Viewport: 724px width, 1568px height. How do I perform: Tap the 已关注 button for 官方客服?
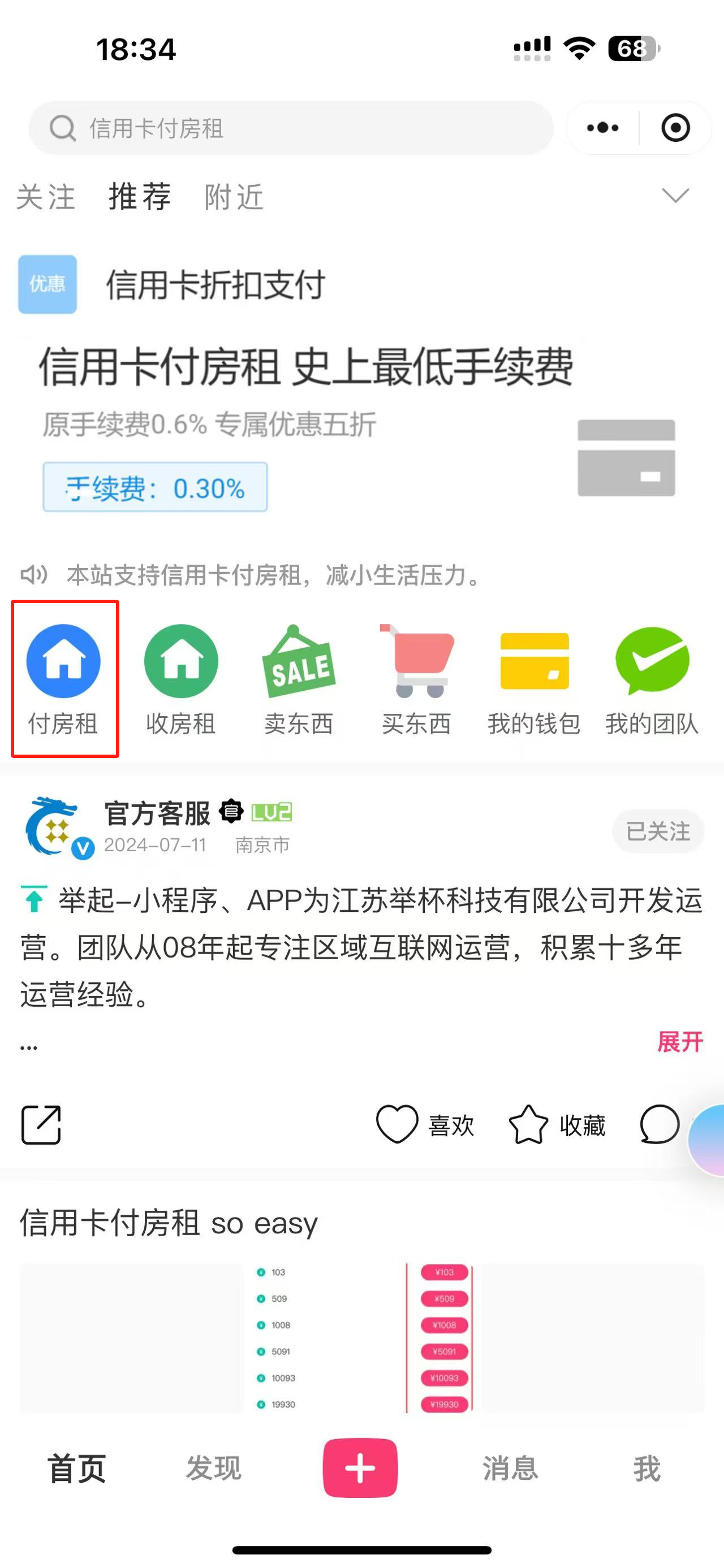click(658, 831)
